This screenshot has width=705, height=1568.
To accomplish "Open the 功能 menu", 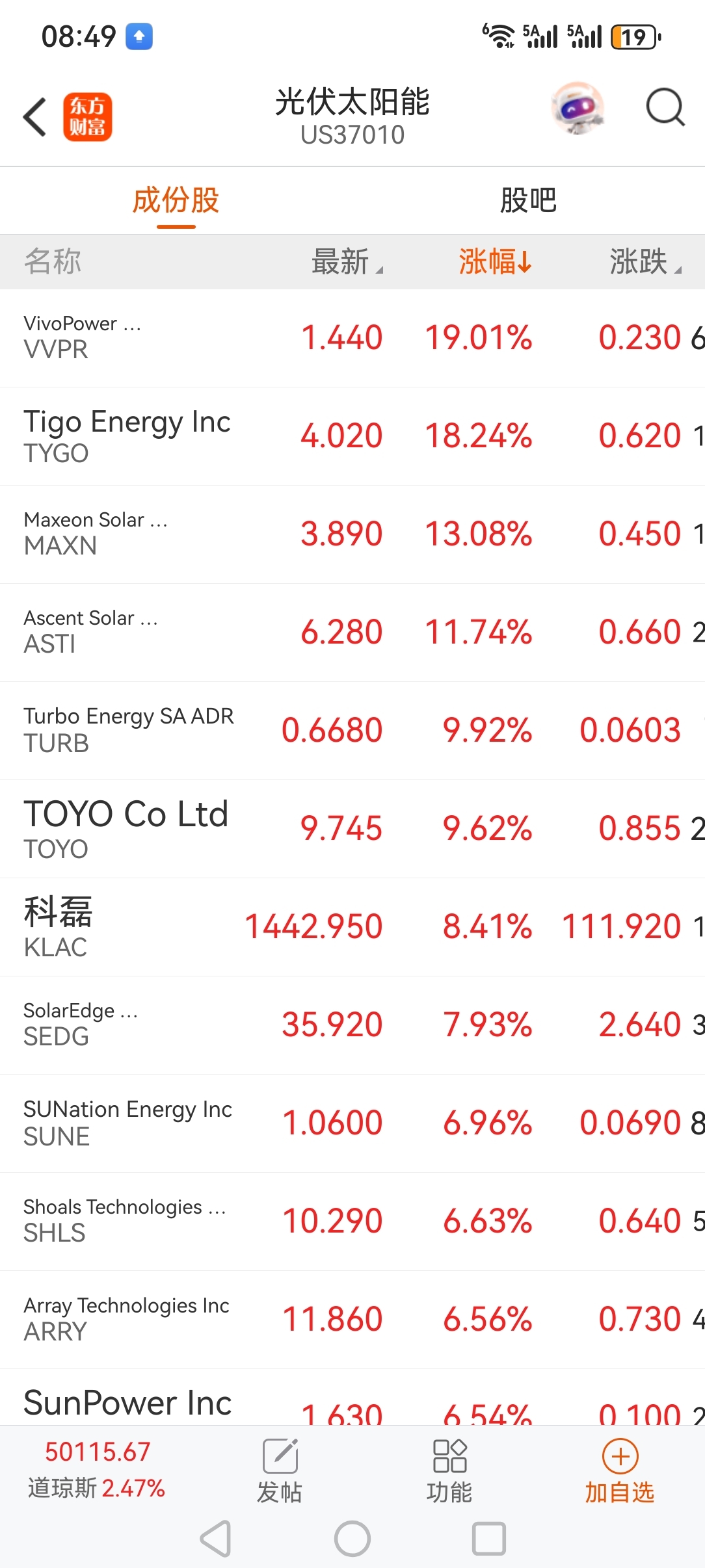I will tap(449, 1472).
